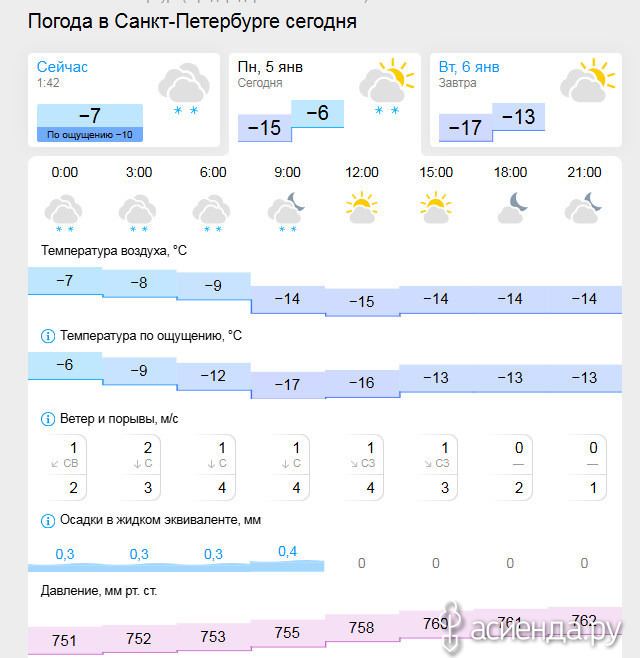Select the Пн, 5 янв forecast tab
This screenshot has height=658, width=640.
coord(270,67)
